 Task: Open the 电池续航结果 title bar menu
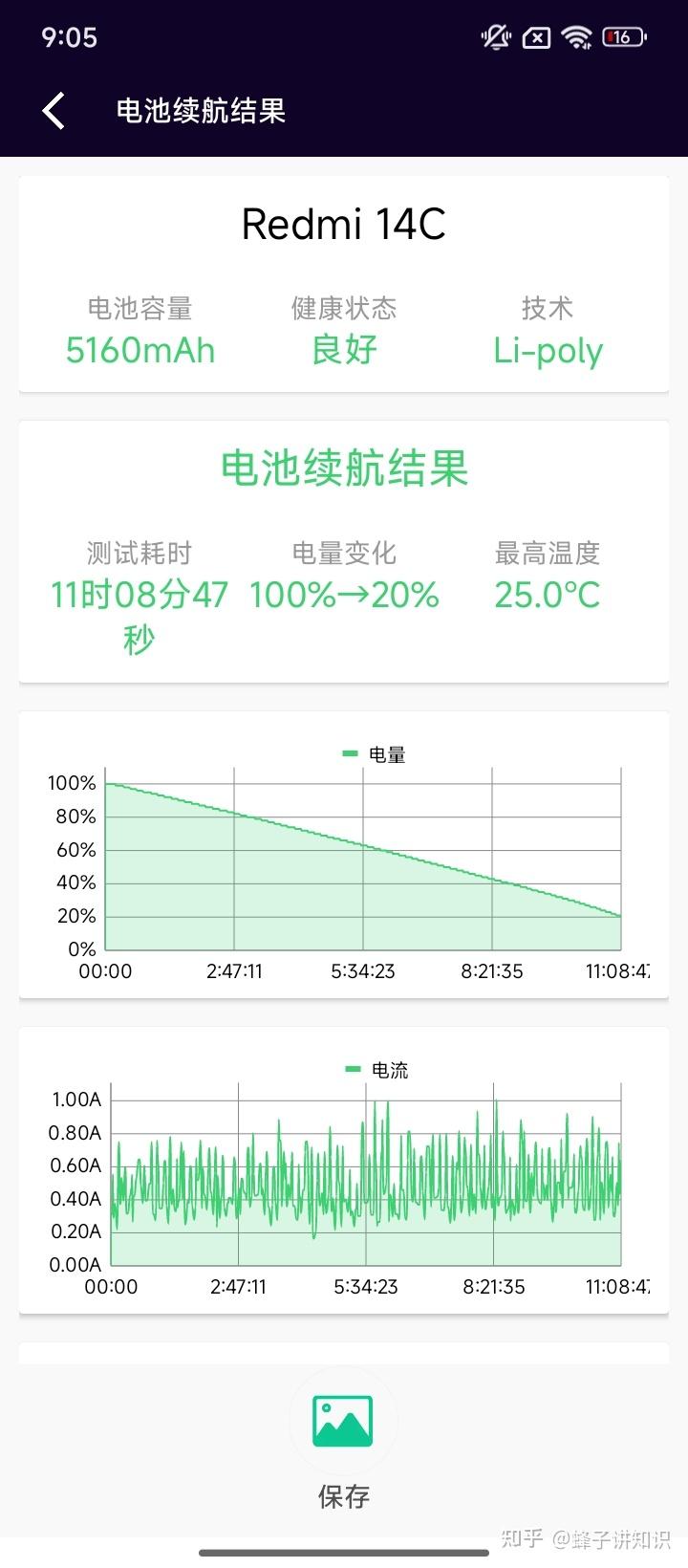point(199,111)
